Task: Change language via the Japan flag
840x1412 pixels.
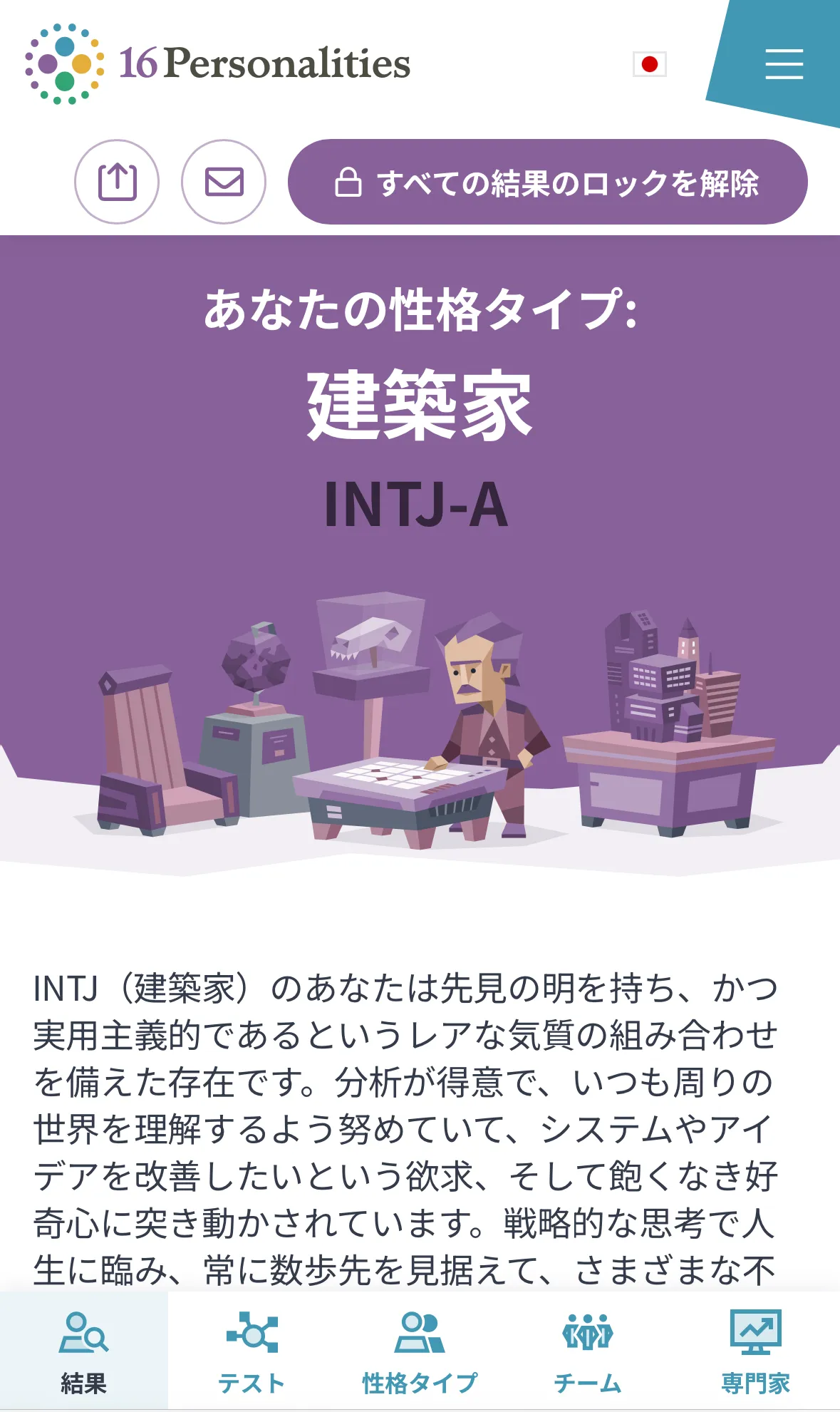Action: point(649,64)
